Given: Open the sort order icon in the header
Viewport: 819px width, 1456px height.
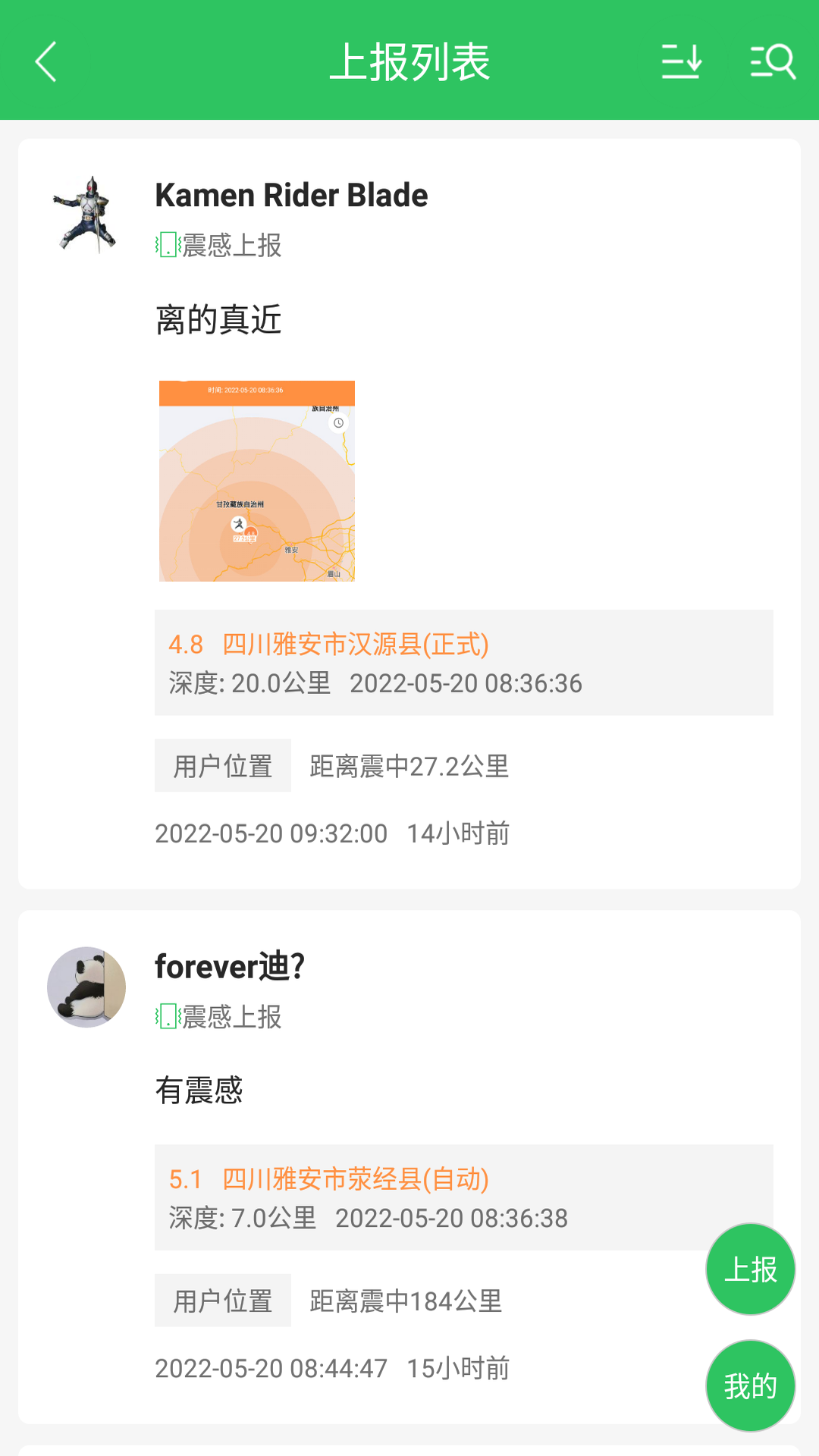Looking at the screenshot, I should [x=682, y=63].
